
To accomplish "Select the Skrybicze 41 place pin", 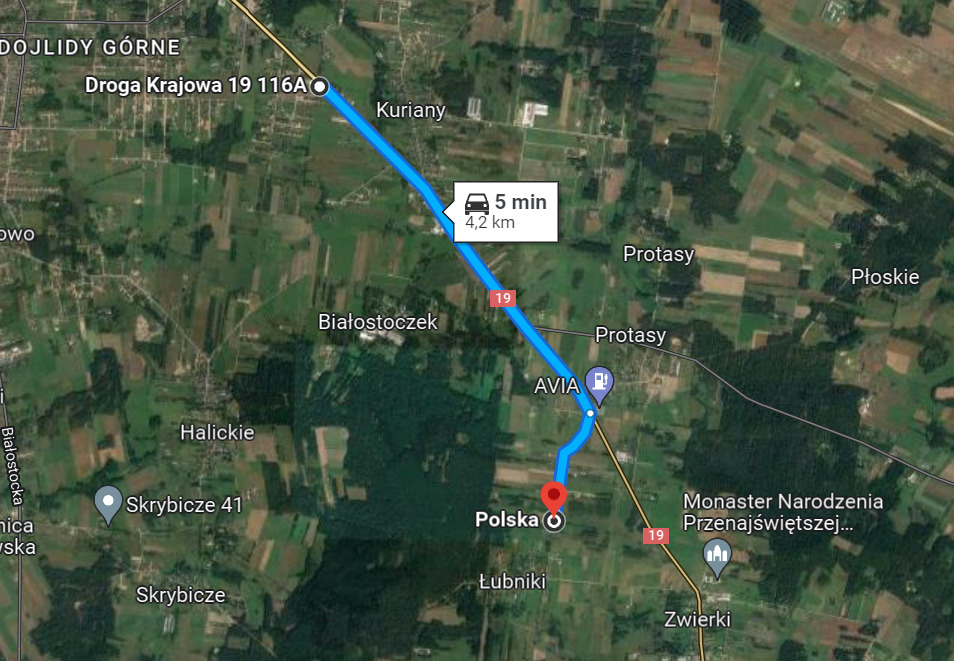I will (x=108, y=504).
